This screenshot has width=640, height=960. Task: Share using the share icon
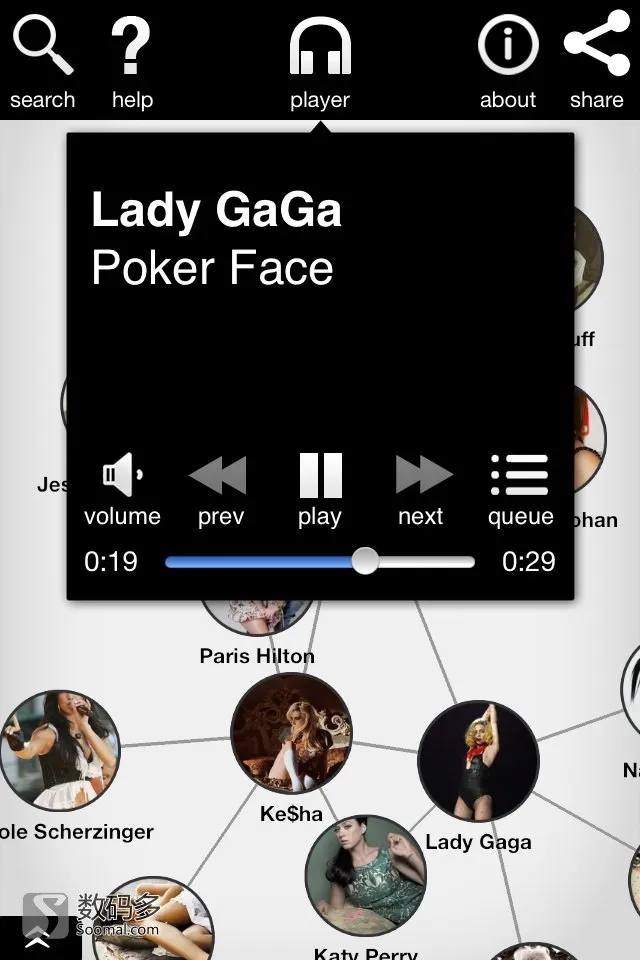pos(597,58)
